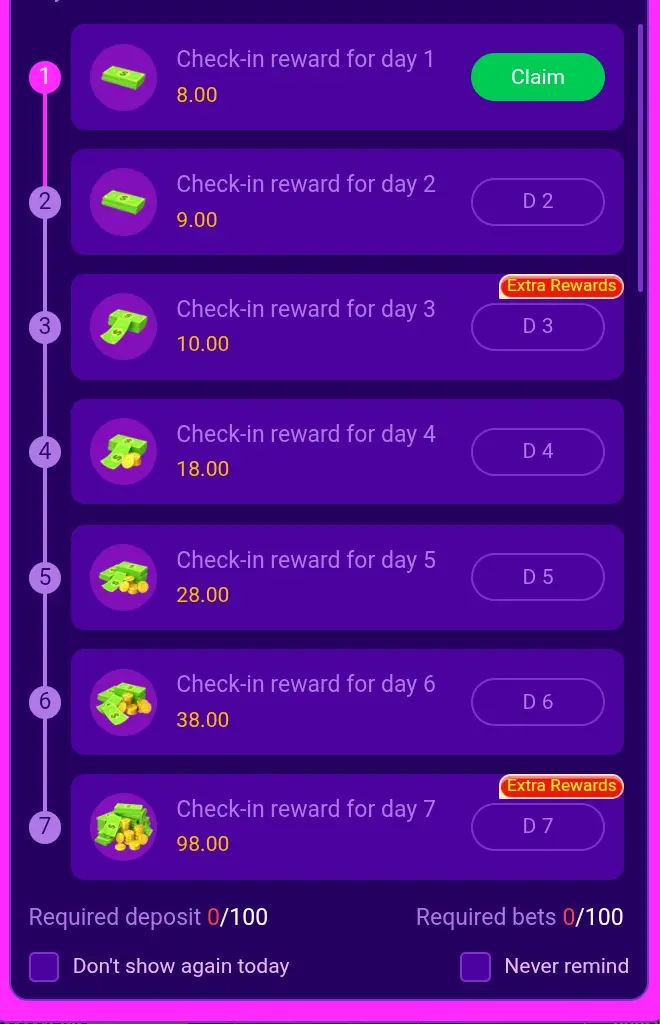
Task: Tap the D 2 button
Action: pyautogui.click(x=537, y=202)
